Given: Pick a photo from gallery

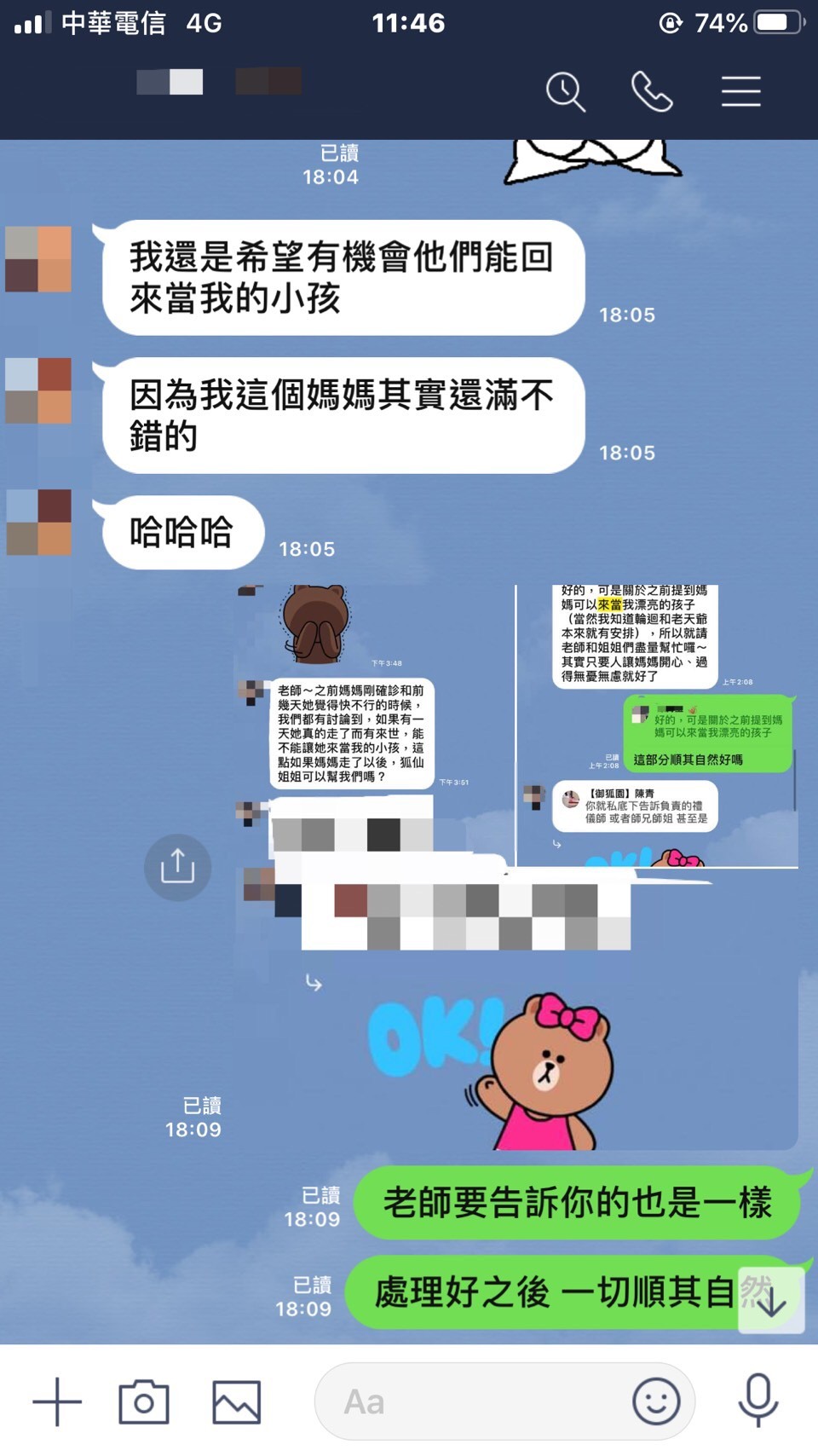Looking at the screenshot, I should [236, 1401].
